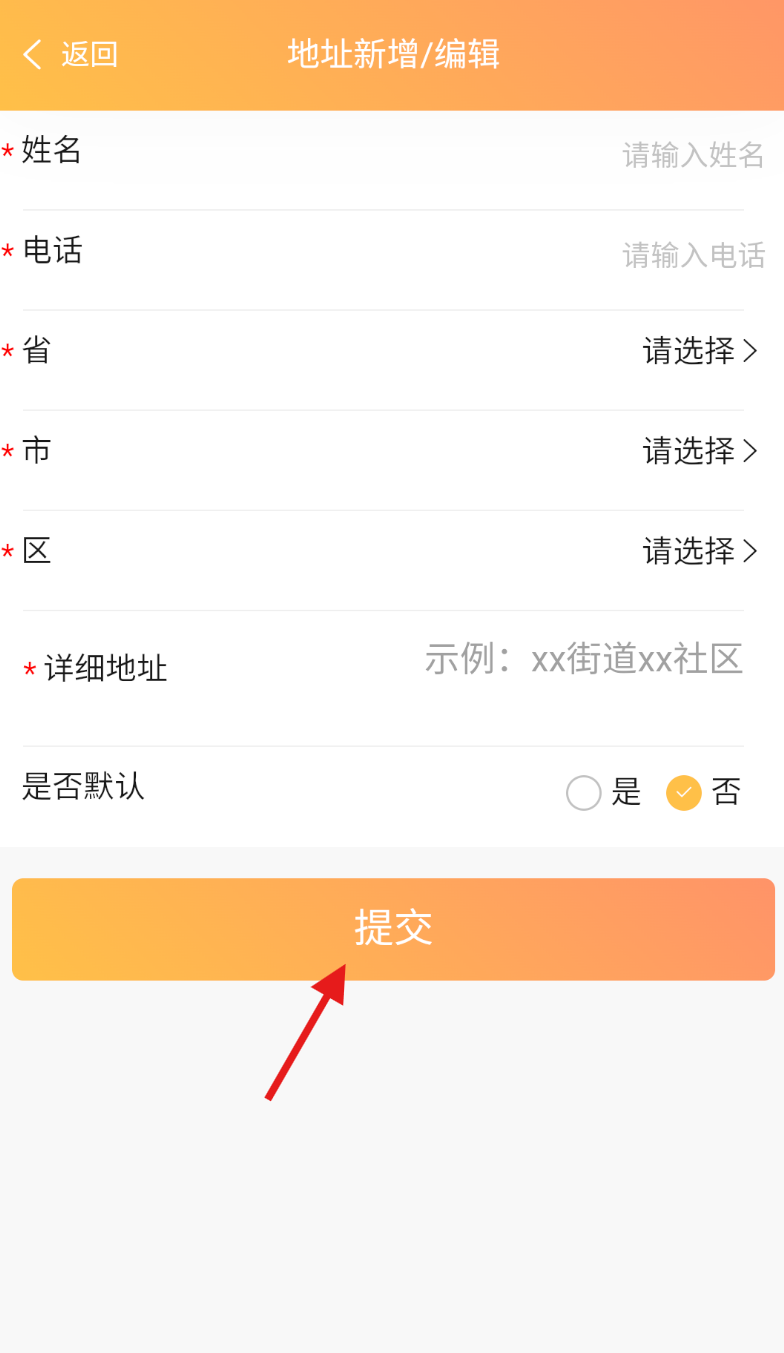Select 否 for default address option
This screenshot has width=784, height=1353.
(x=684, y=793)
